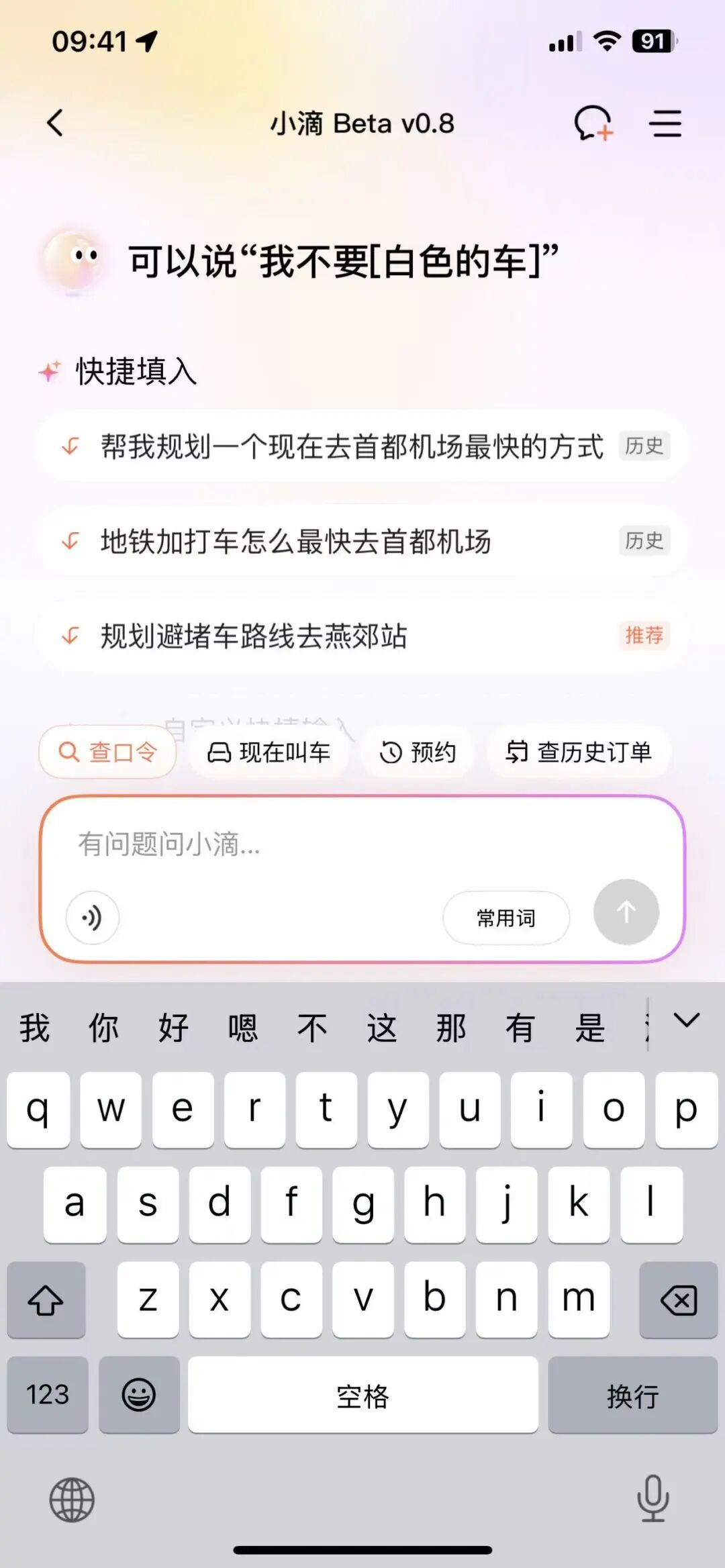
Task: Focus the 有问题问小滴 input field
Action: pos(336,844)
